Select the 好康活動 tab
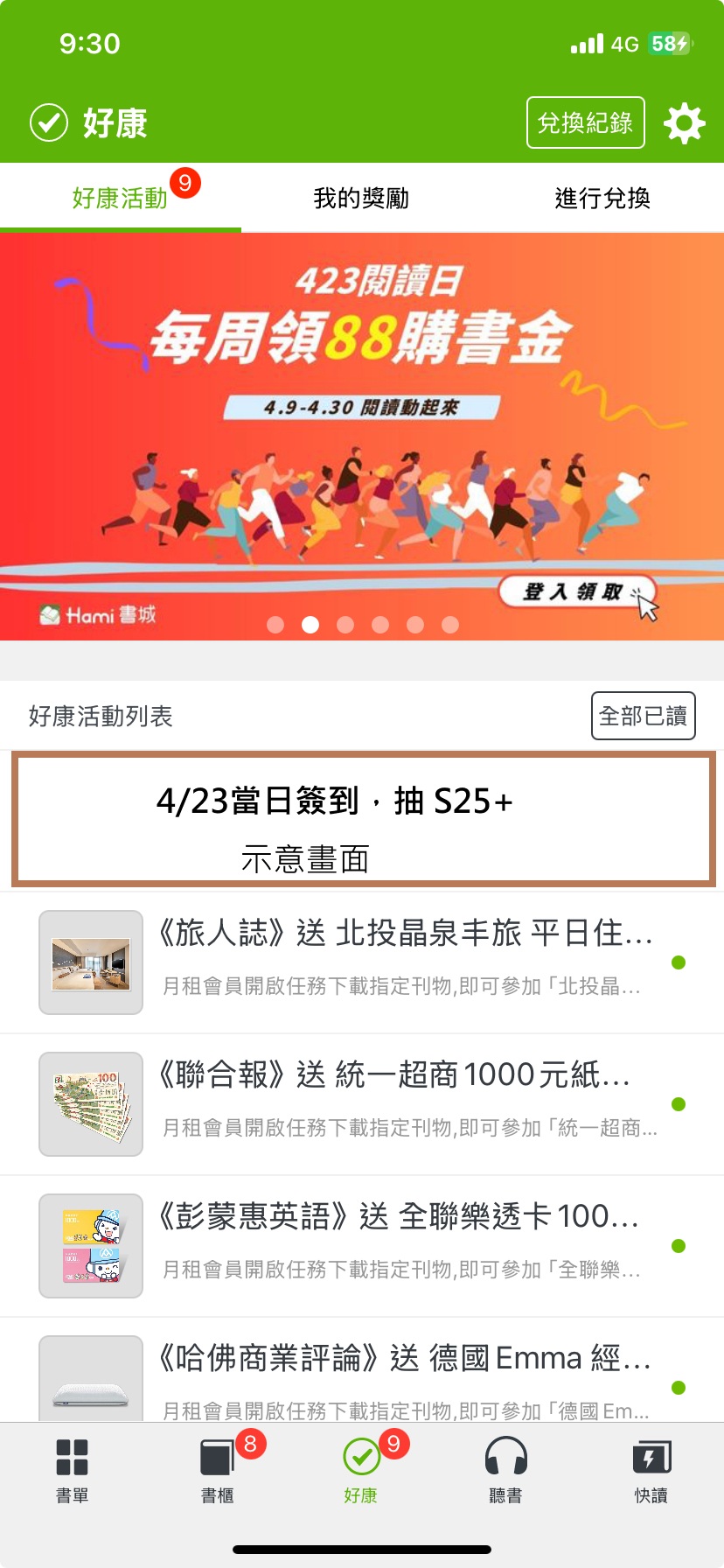The image size is (724, 1568). [121, 199]
